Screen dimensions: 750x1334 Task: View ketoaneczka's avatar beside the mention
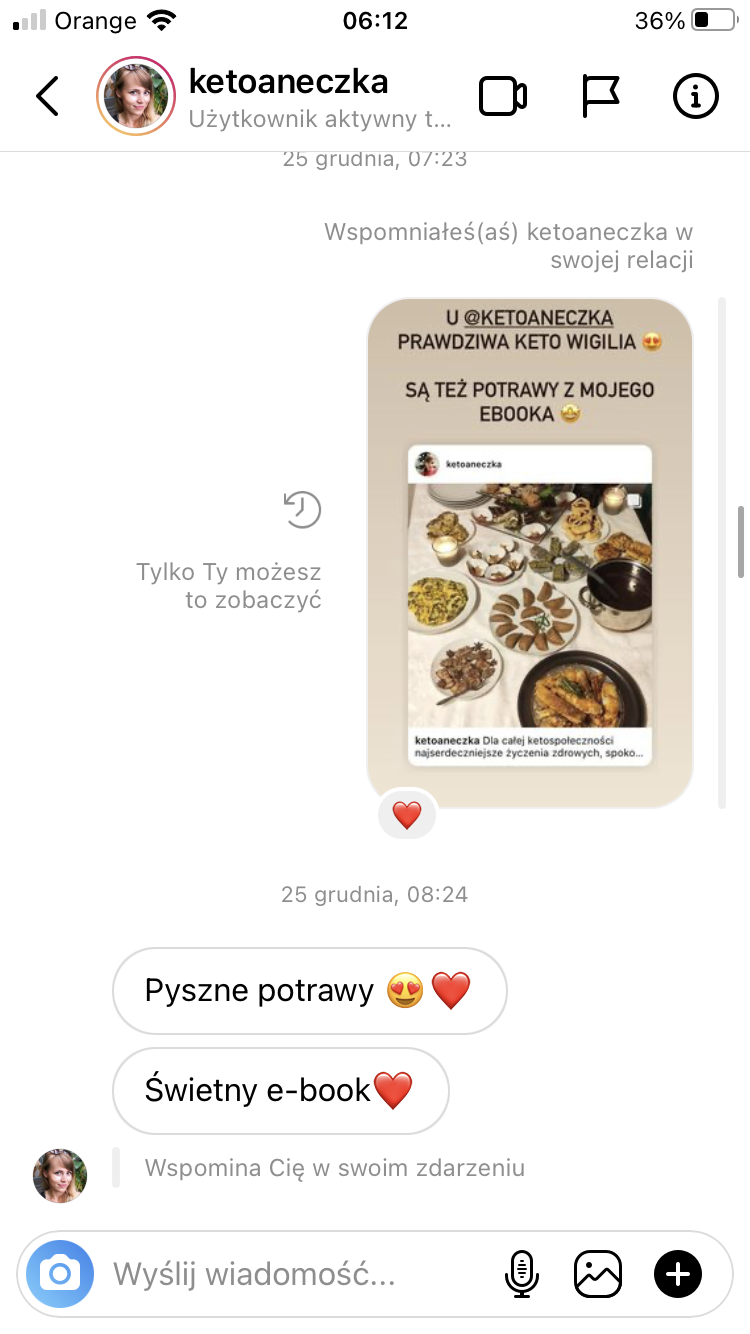pyautogui.click(x=60, y=1175)
